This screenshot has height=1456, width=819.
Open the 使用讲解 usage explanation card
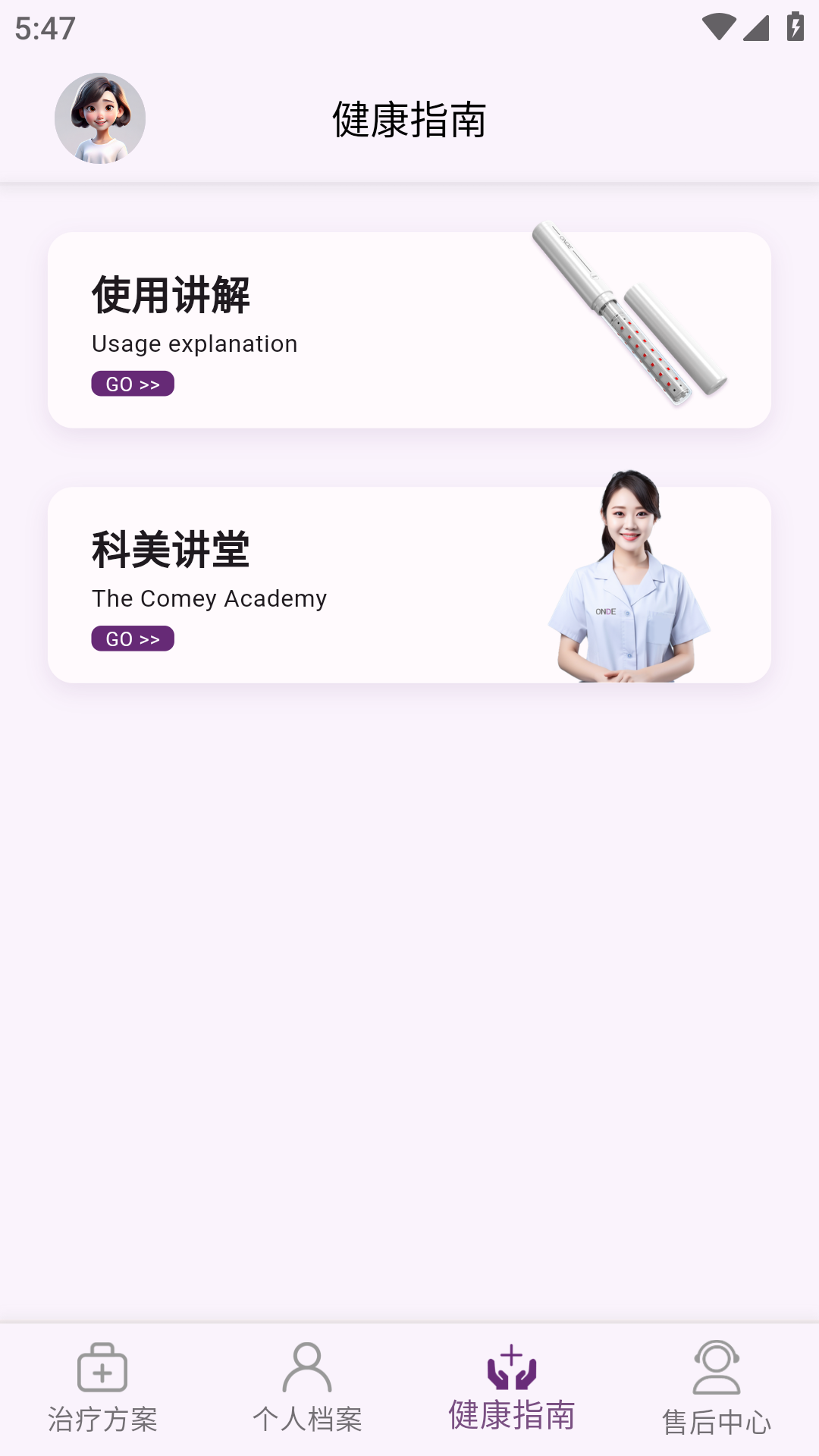tap(409, 328)
